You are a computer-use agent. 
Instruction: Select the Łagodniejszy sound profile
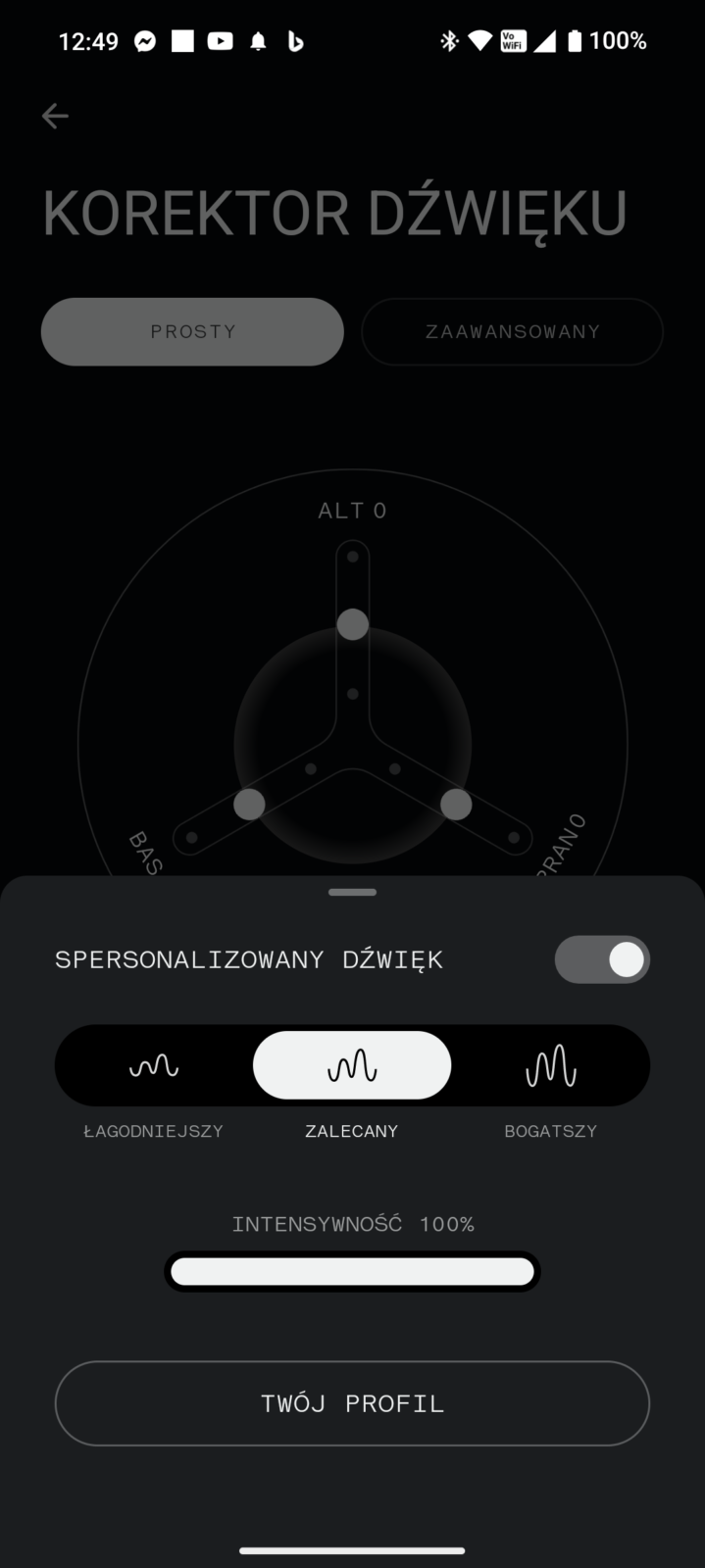point(154,1066)
